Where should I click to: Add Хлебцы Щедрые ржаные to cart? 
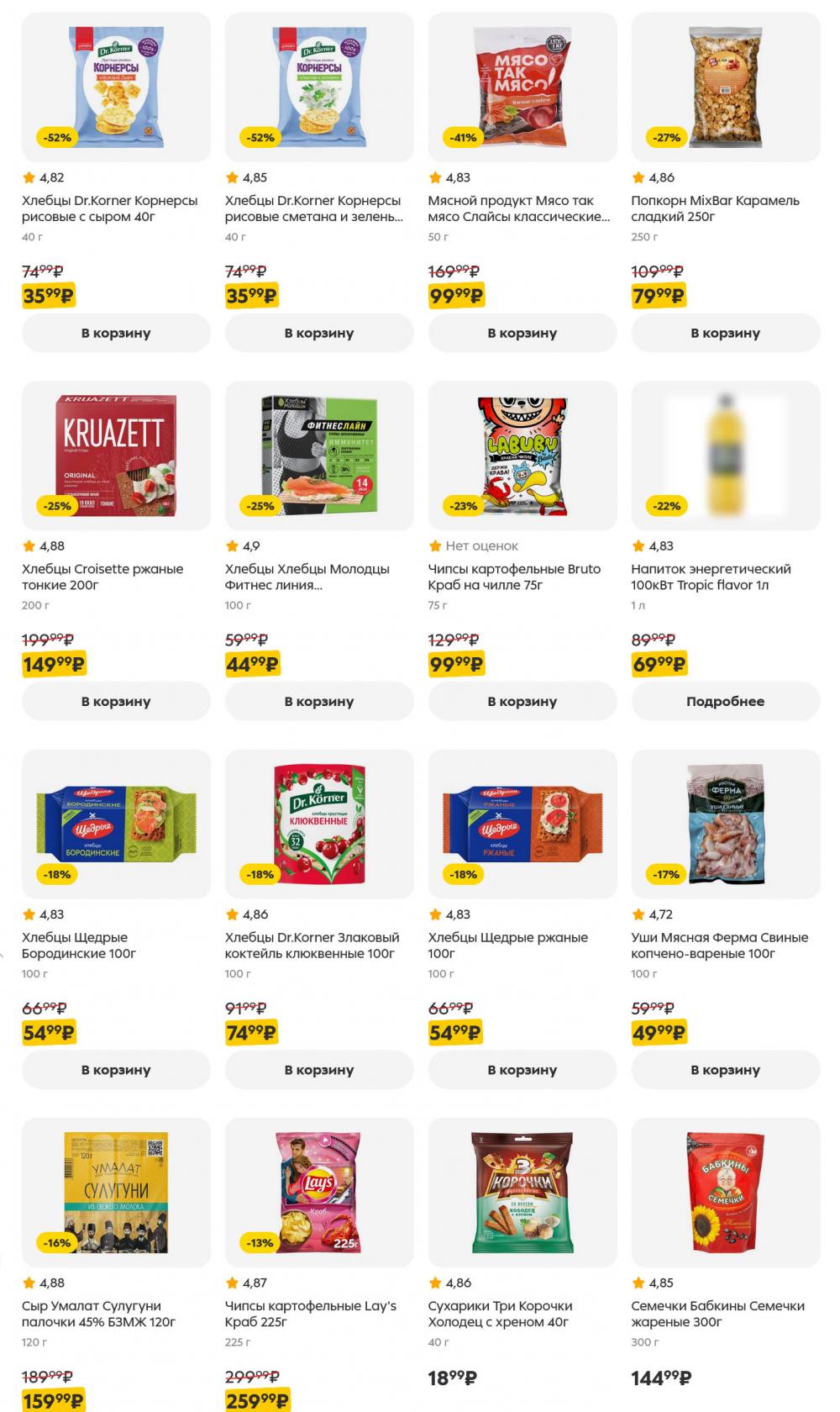(522, 1070)
